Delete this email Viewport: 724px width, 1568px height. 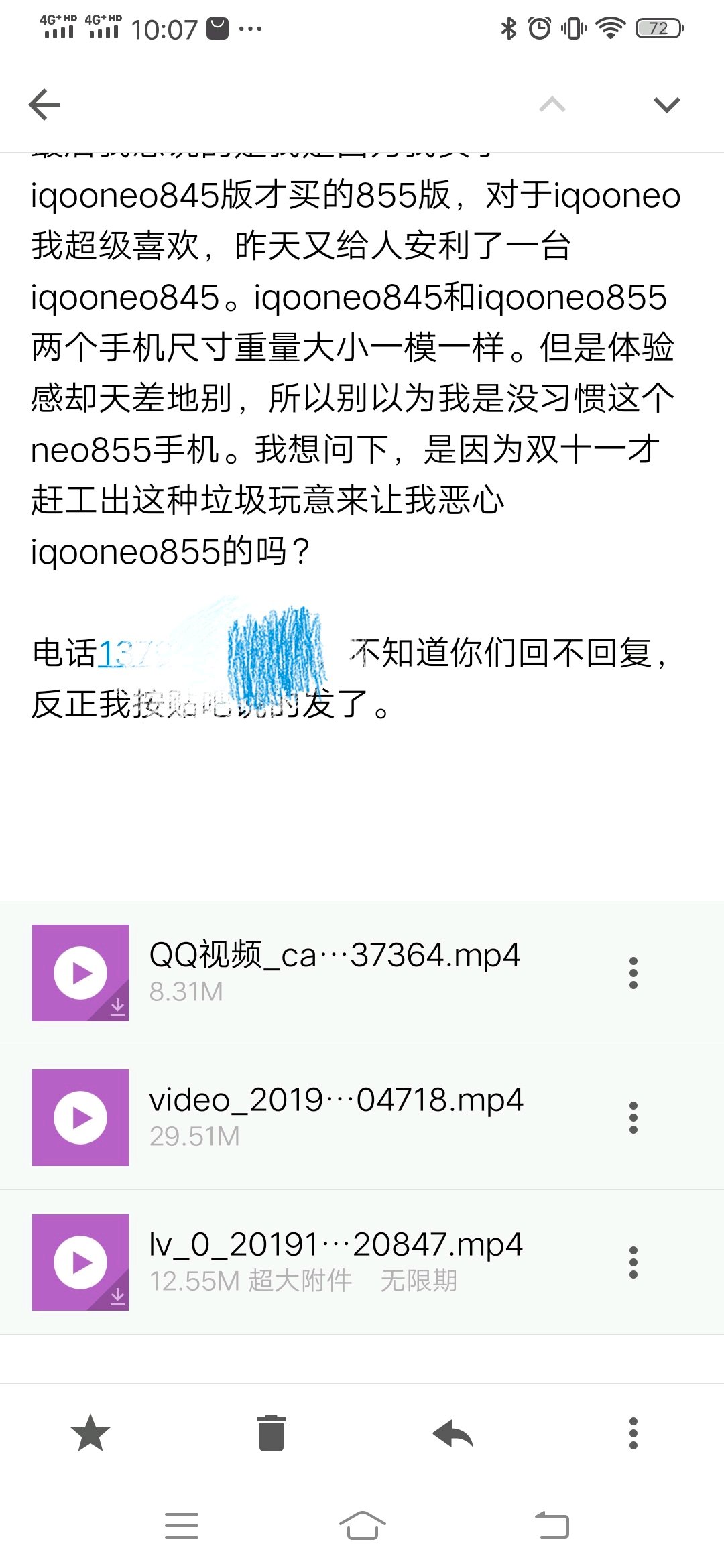[271, 1433]
